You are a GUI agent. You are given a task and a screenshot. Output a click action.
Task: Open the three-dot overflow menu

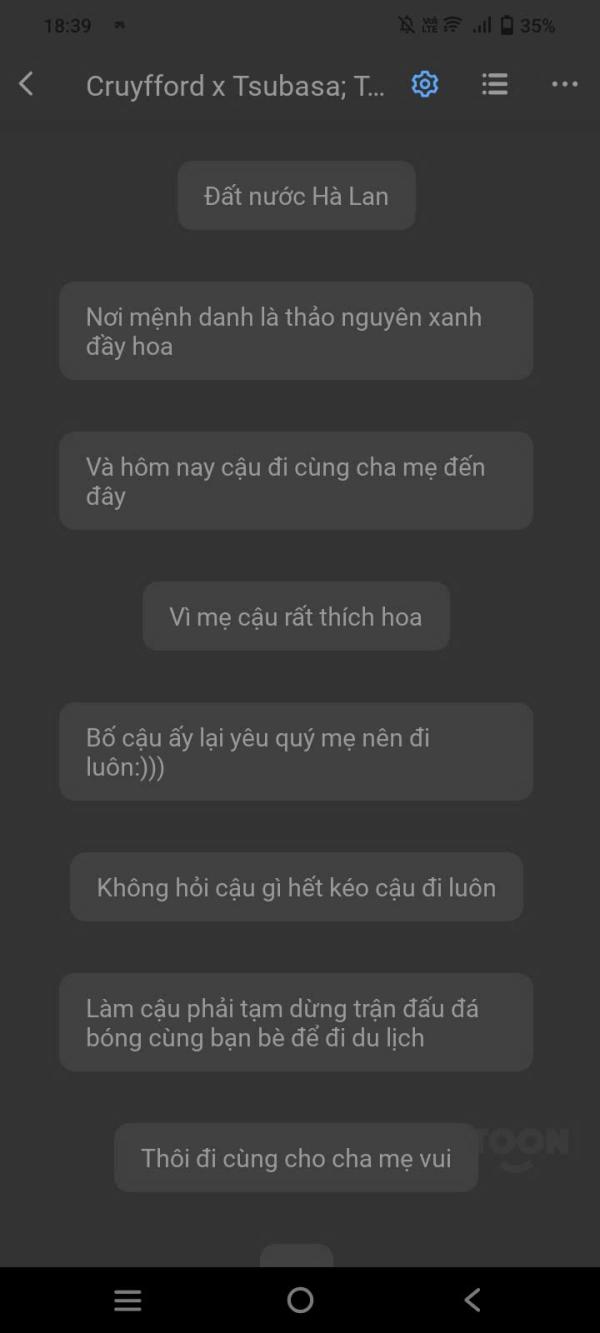click(x=564, y=85)
